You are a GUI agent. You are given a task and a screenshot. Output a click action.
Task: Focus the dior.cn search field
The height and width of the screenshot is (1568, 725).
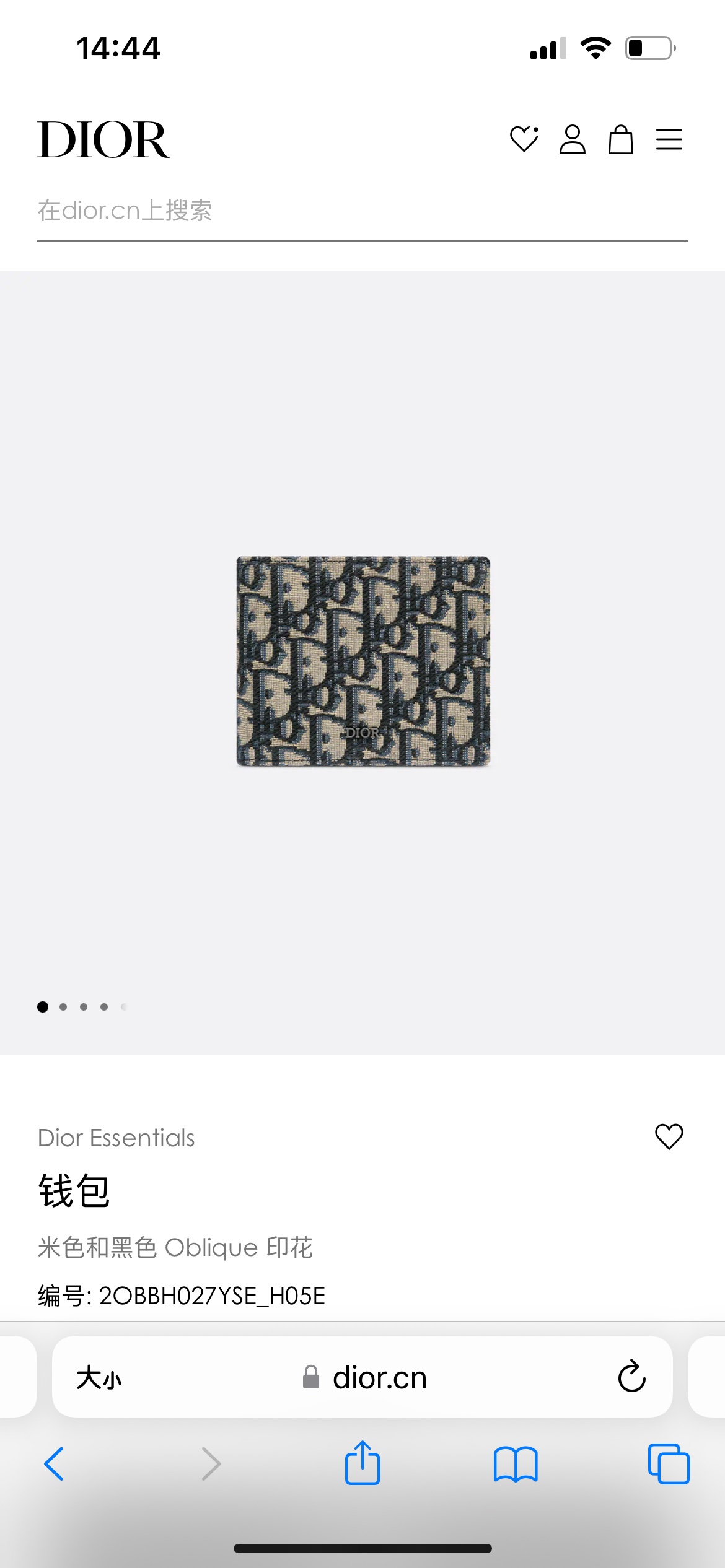[362, 211]
